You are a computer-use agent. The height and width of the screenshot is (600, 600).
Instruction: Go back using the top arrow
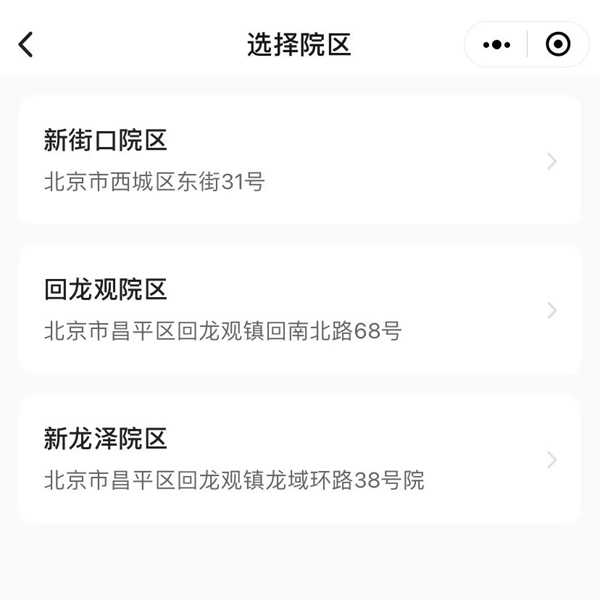[x=26, y=45]
